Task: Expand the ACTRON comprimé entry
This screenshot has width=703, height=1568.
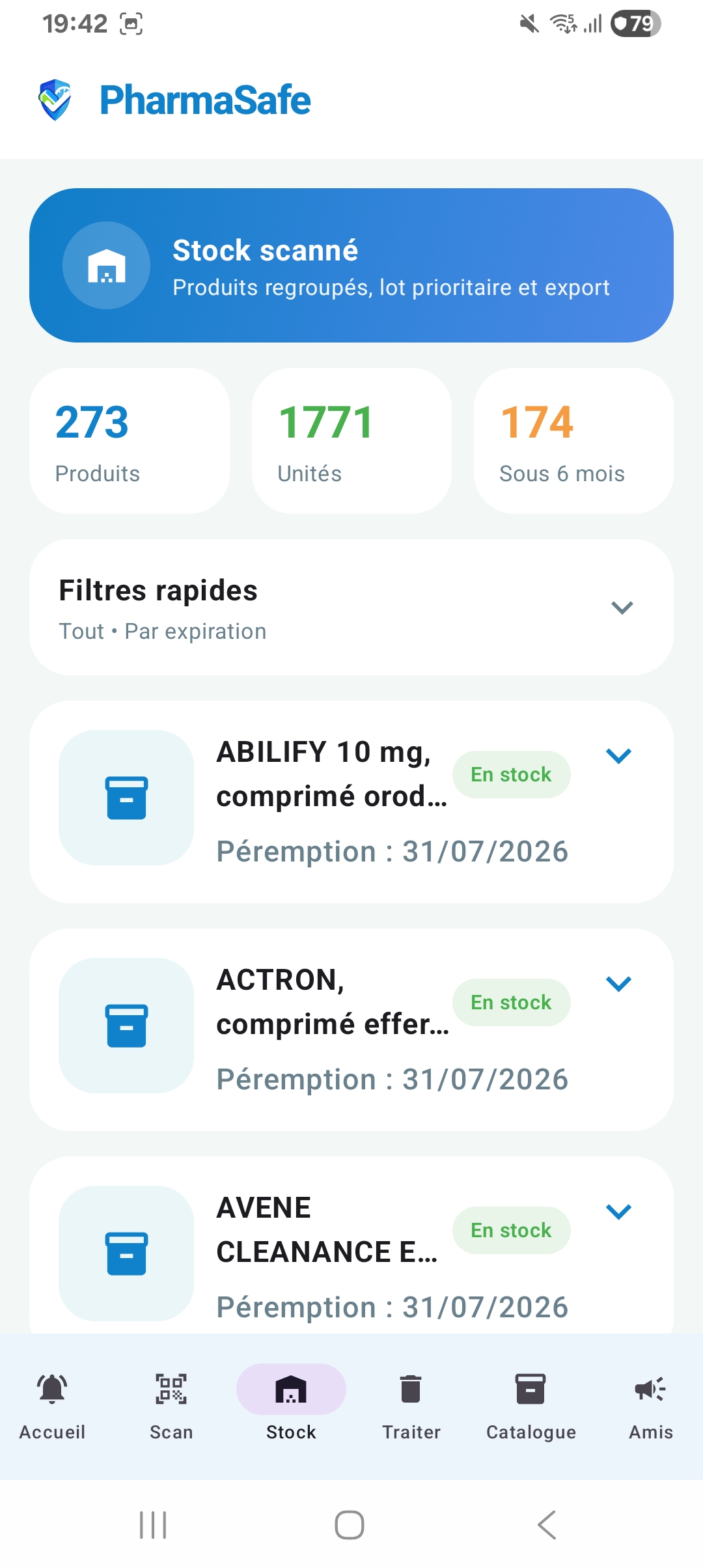Action: point(619,984)
